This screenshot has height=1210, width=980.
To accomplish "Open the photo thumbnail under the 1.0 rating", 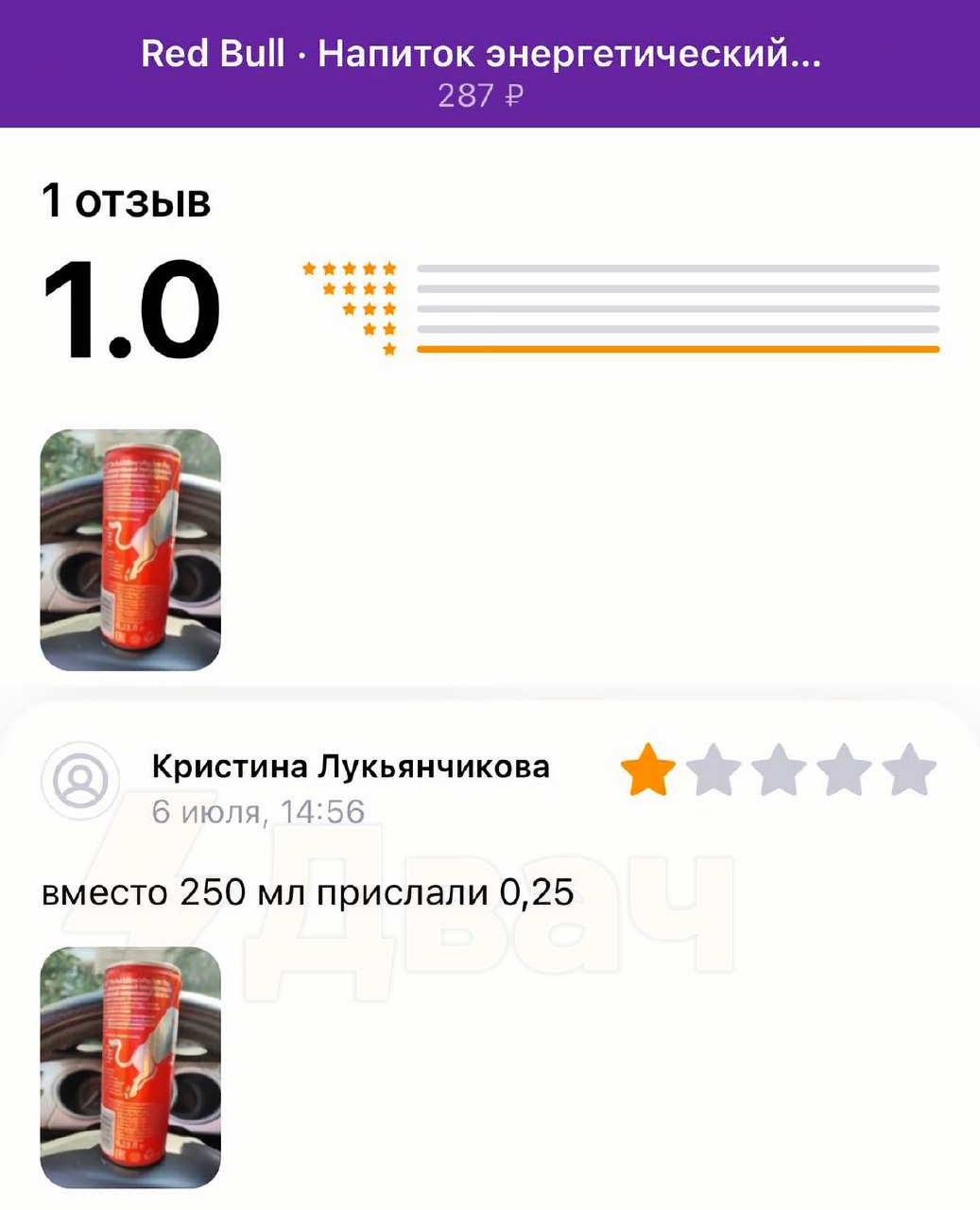I will pos(130,550).
